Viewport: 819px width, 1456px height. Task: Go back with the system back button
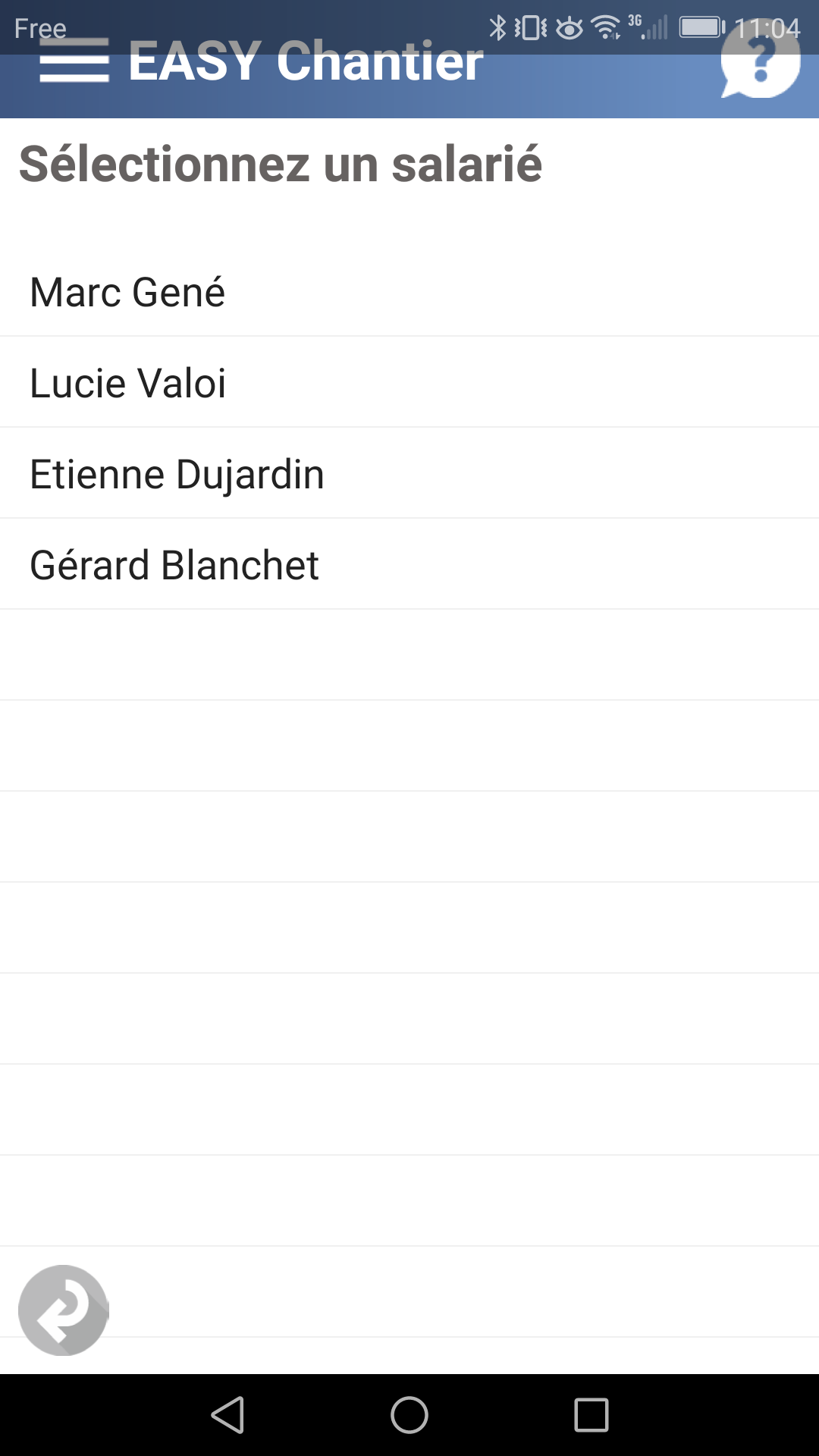(x=227, y=1415)
